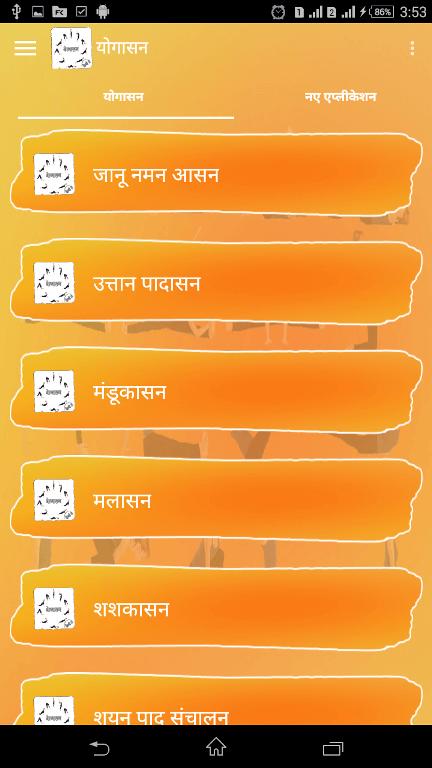Open जानू नमन आसन
Viewport: 432px width, 768px height.
216,173
